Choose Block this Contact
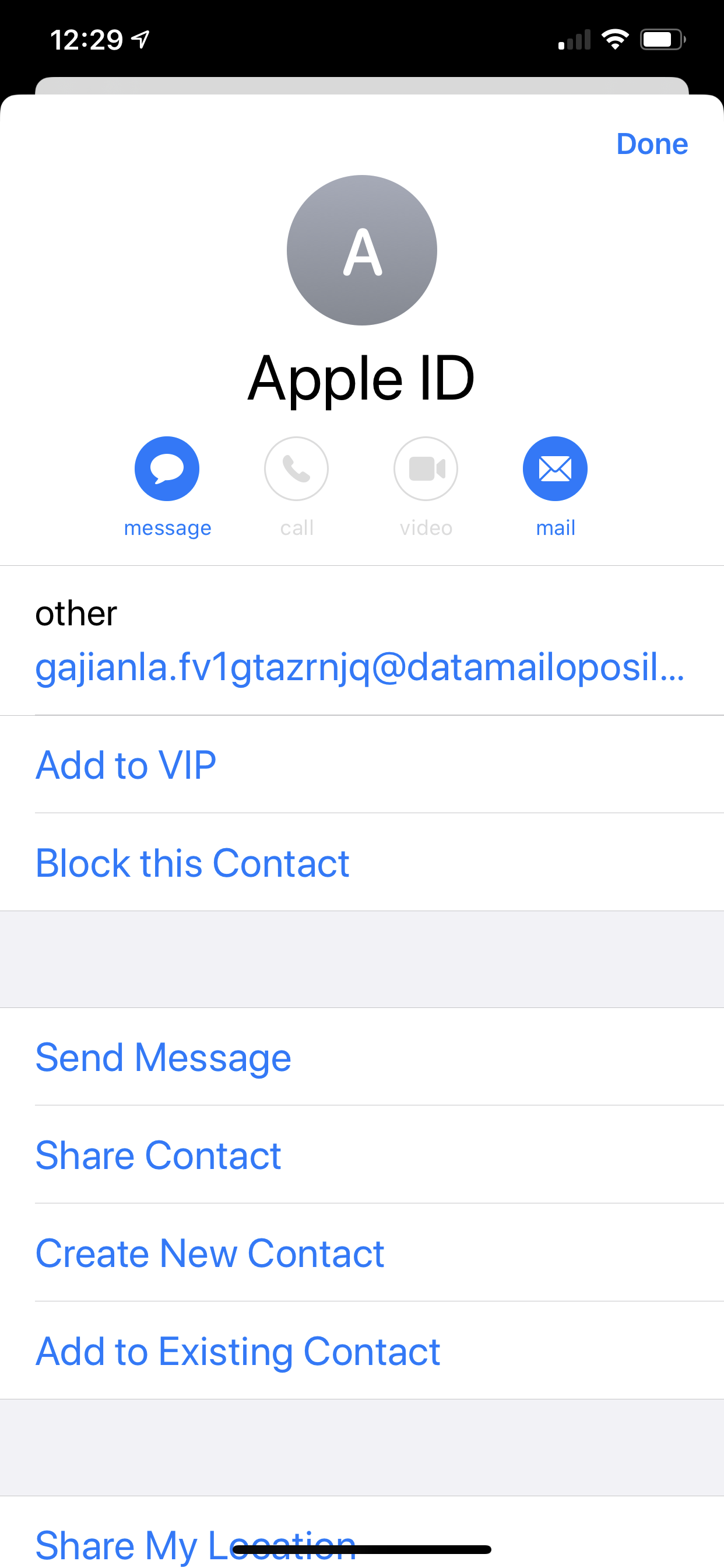724x1568 pixels. (x=192, y=863)
